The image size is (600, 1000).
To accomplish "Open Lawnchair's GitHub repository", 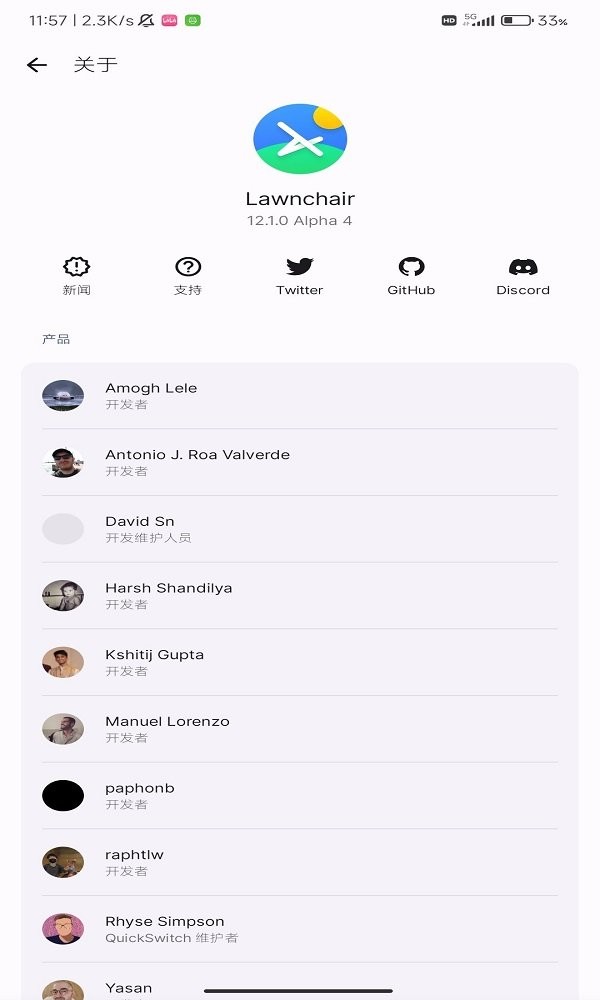I will click(411, 276).
